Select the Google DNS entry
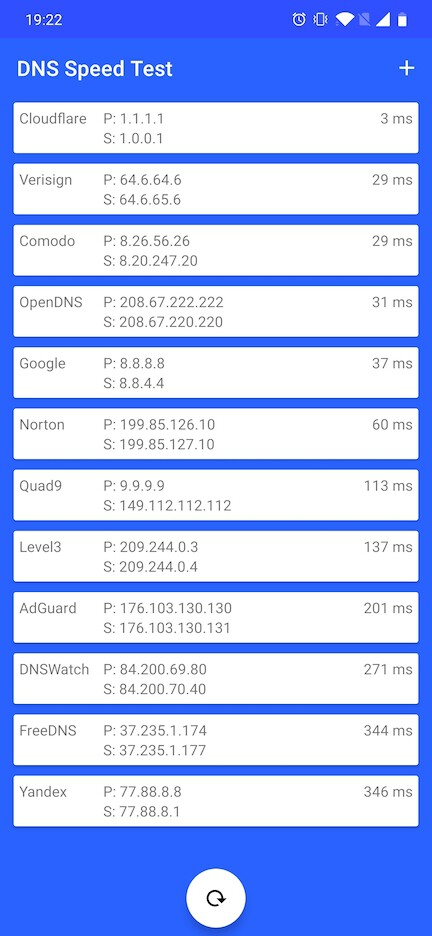 click(x=216, y=372)
